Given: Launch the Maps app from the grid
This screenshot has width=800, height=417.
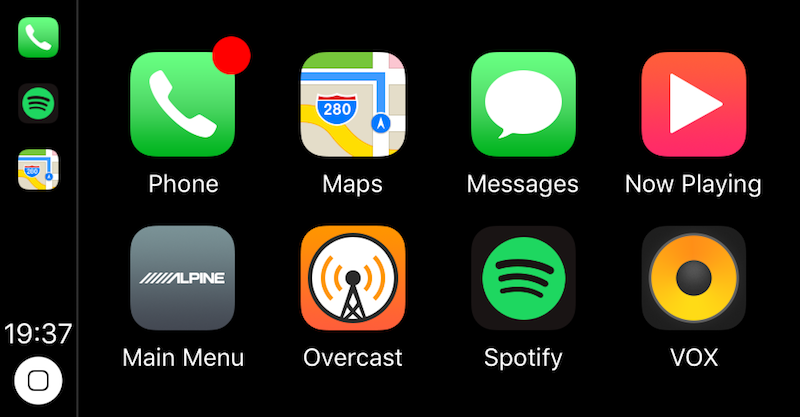Looking at the screenshot, I should coord(352,104).
